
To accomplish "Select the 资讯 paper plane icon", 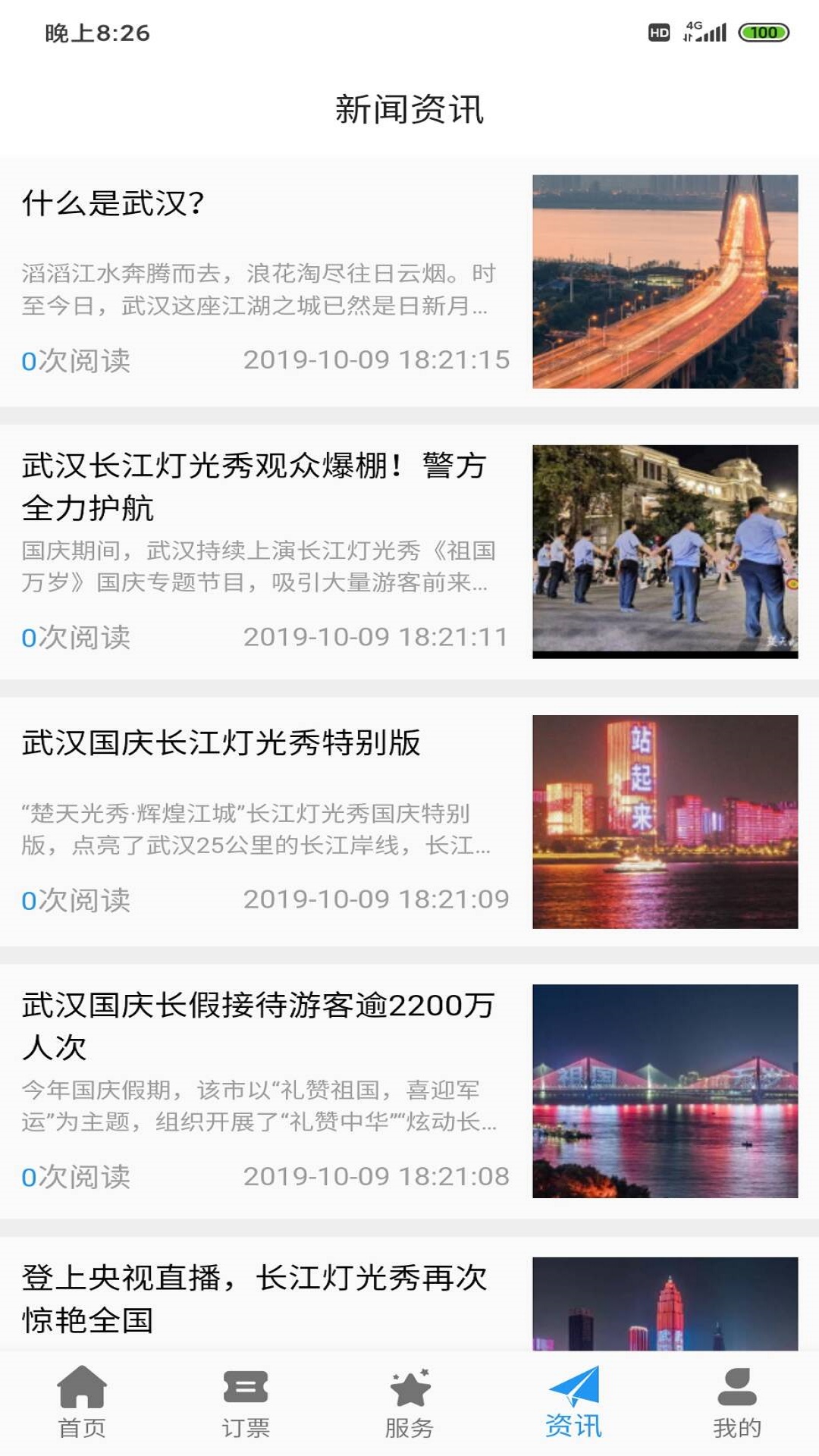I will [x=573, y=1398].
